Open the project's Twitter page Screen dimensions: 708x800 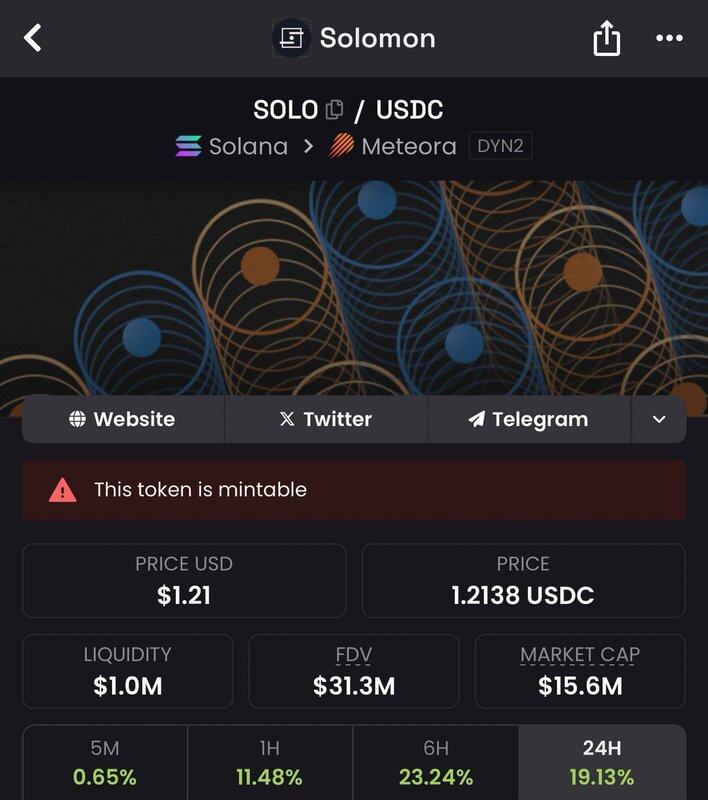pos(326,419)
